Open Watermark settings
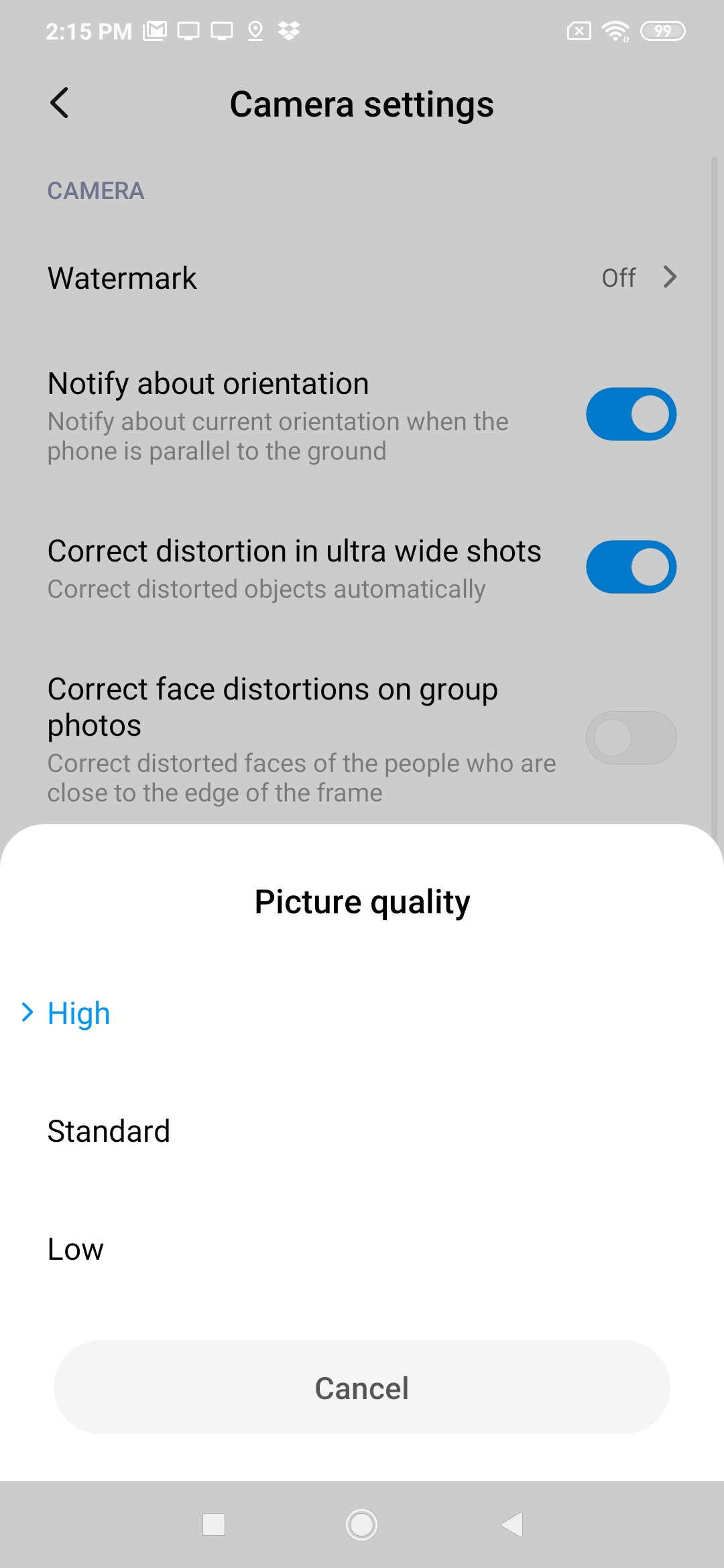 pyautogui.click(x=362, y=277)
